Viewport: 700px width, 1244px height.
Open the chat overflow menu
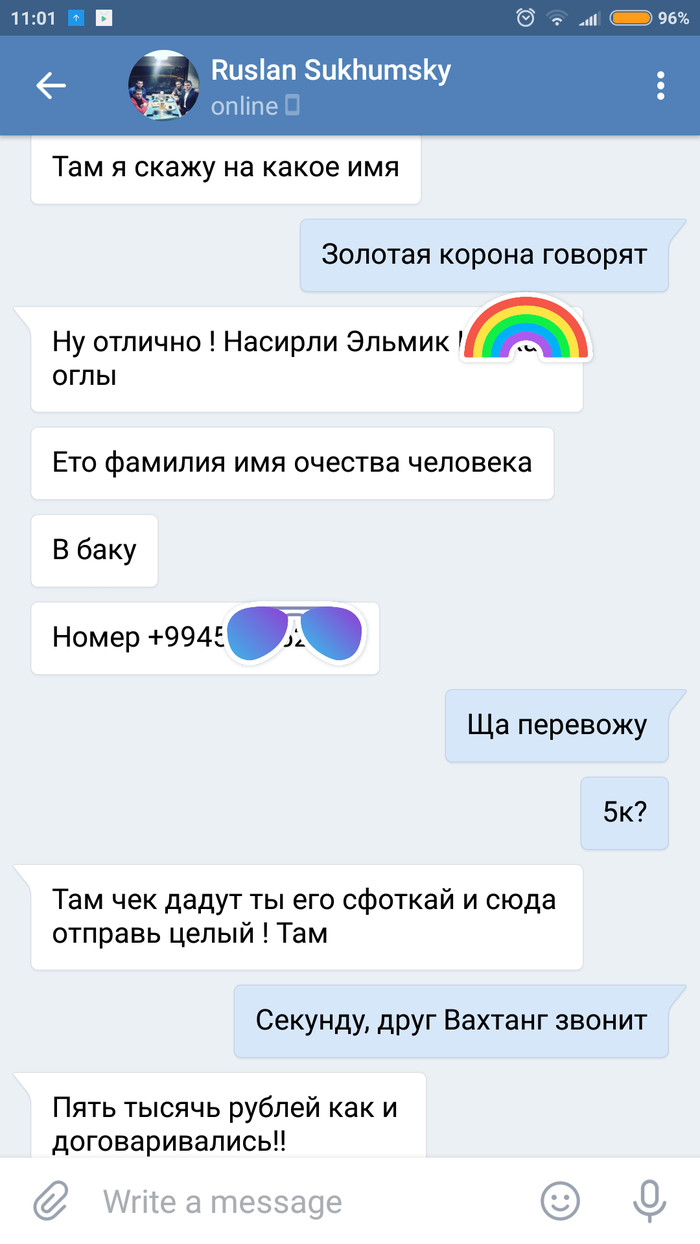[x=660, y=86]
